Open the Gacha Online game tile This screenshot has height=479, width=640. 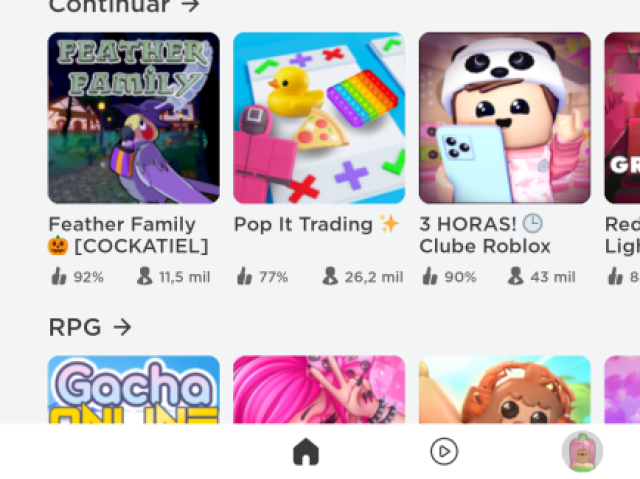click(x=133, y=390)
